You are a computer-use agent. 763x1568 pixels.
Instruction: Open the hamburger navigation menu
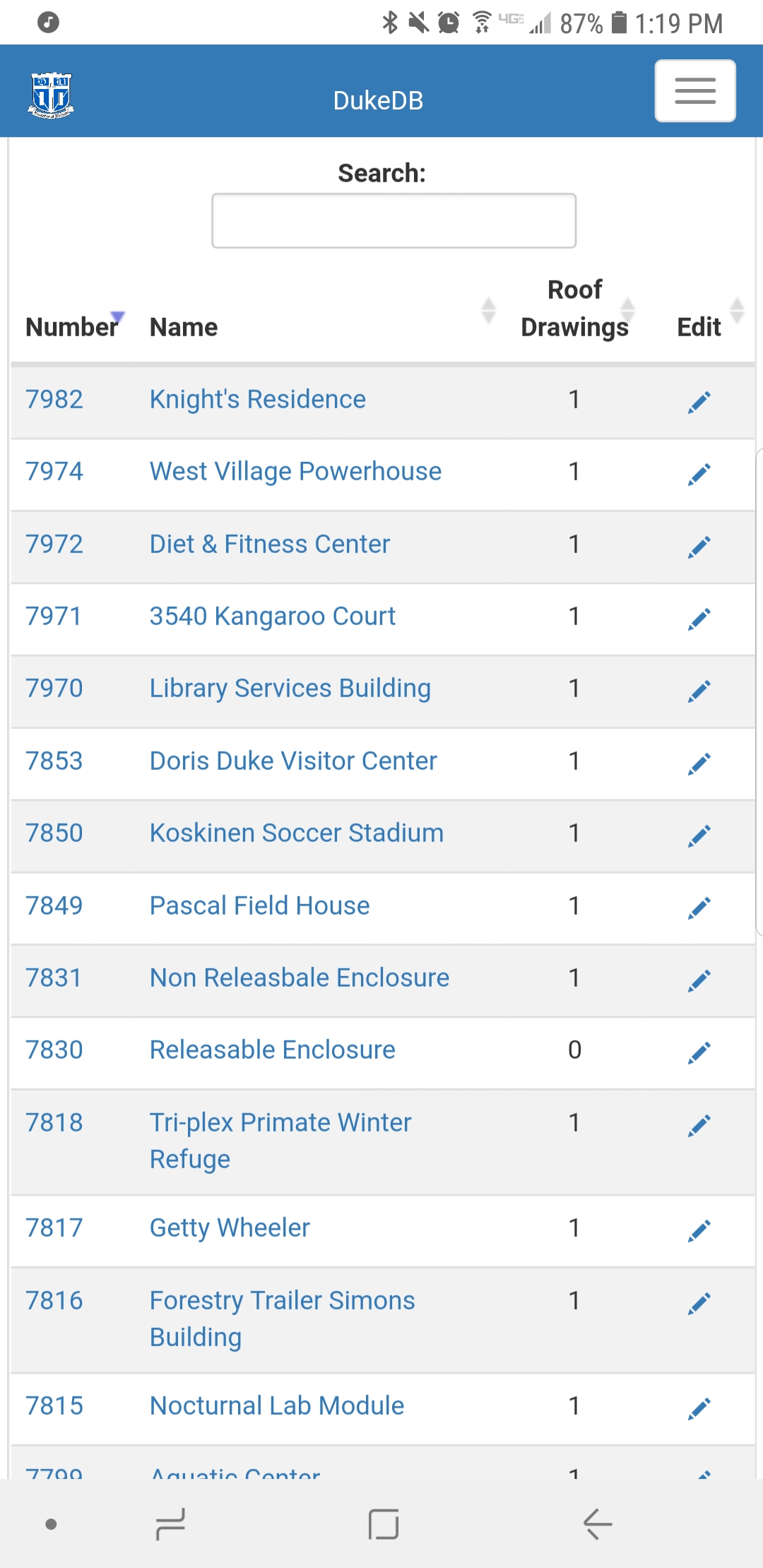(x=695, y=91)
